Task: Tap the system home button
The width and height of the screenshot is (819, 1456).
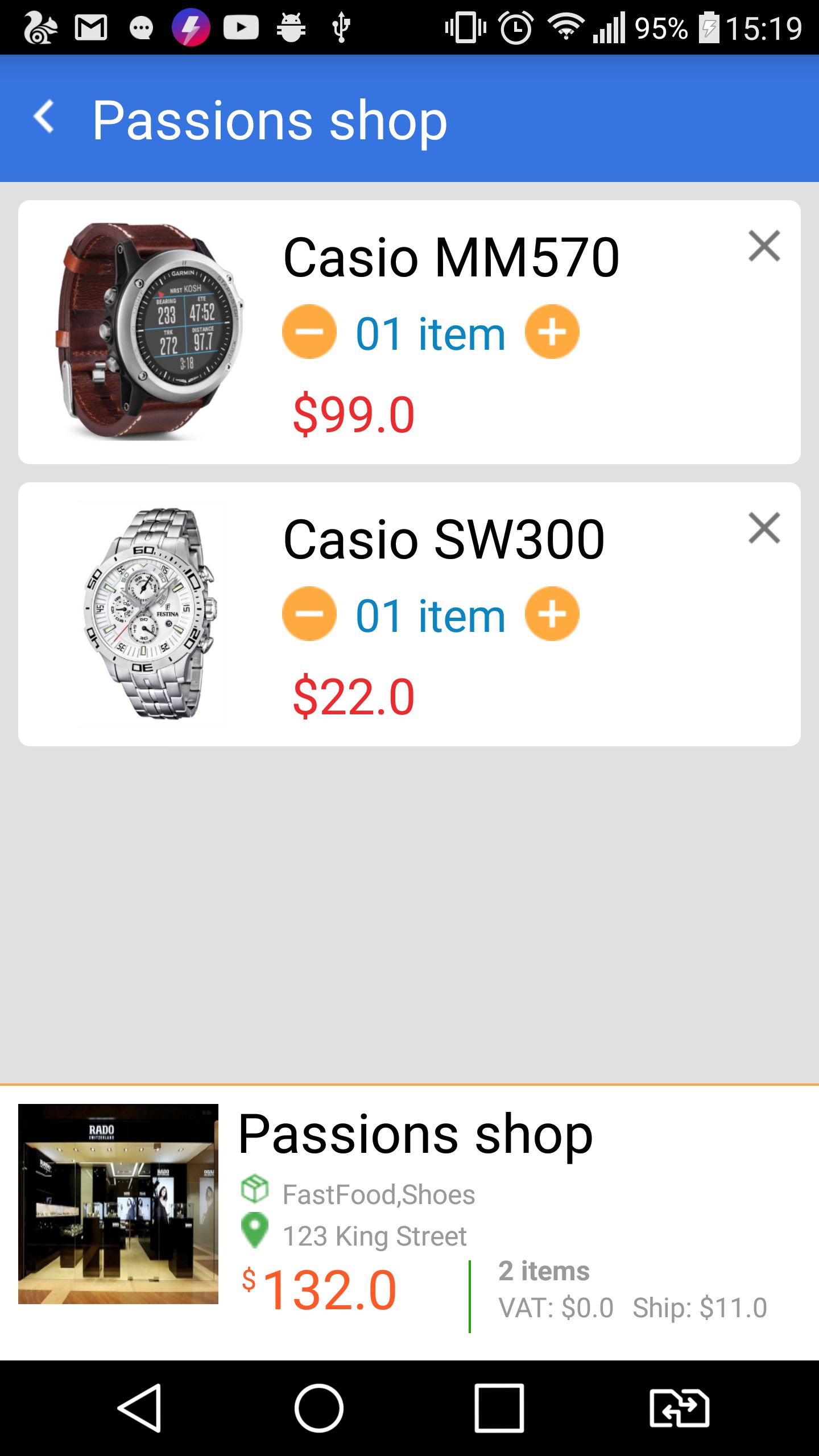Action: coord(318,1408)
